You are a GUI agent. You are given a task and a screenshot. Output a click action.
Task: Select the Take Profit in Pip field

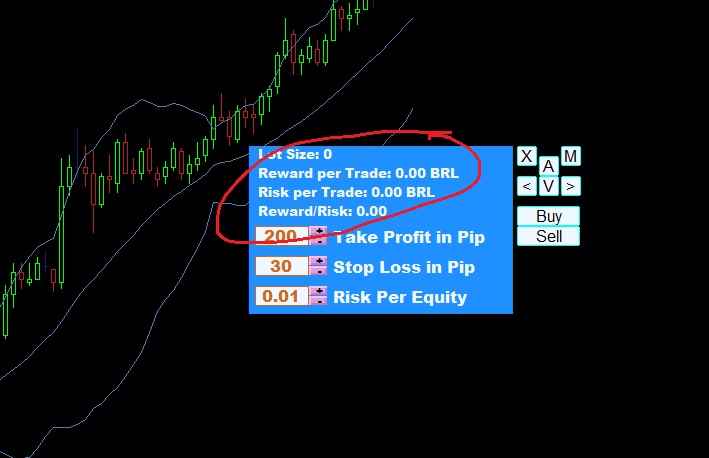pos(281,236)
